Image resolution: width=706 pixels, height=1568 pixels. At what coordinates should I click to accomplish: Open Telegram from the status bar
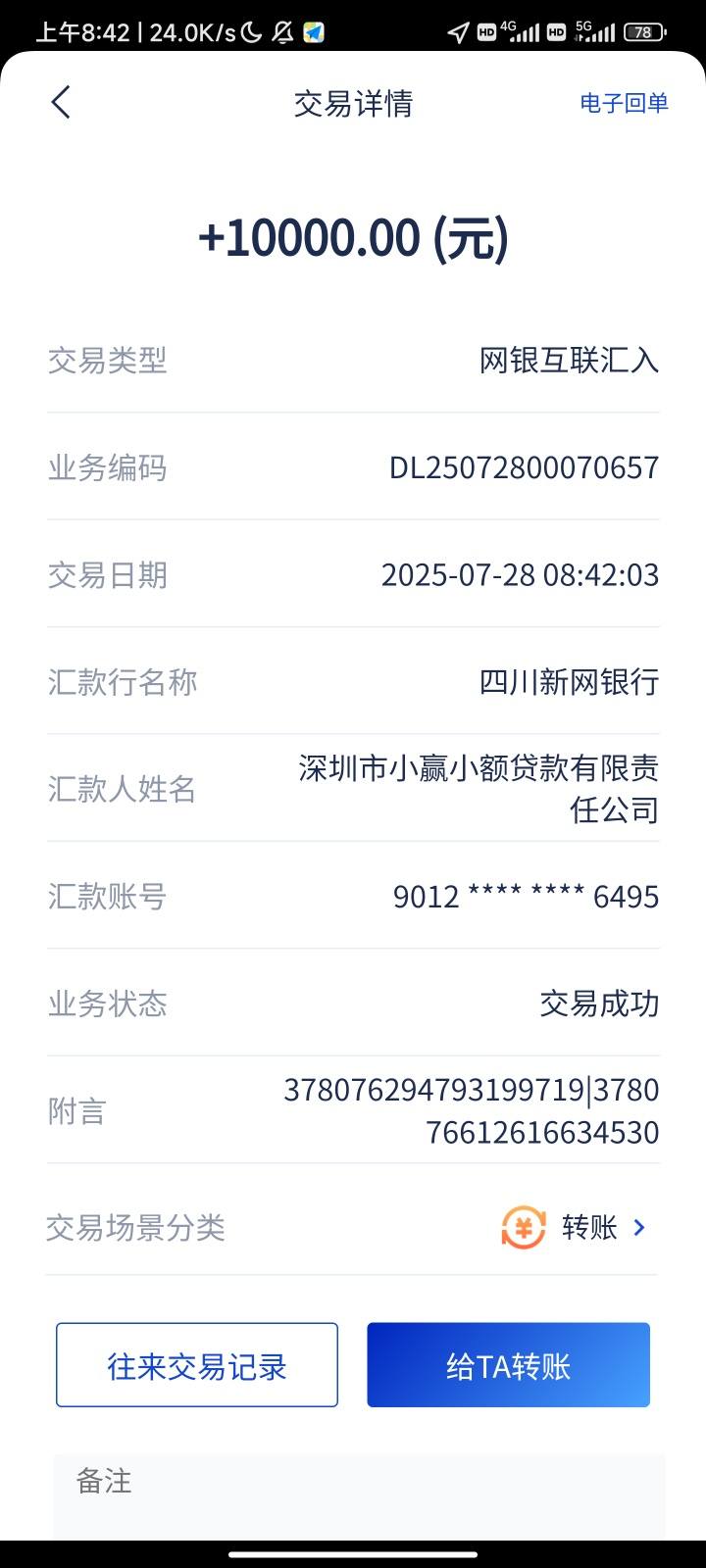(x=312, y=32)
